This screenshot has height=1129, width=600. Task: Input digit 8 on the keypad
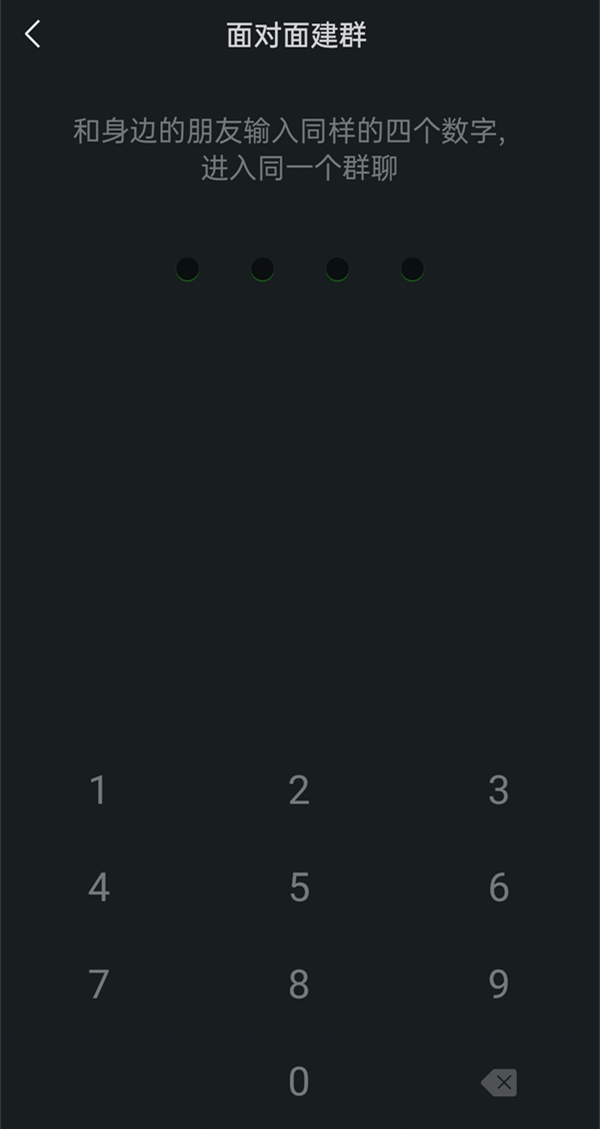[299, 985]
